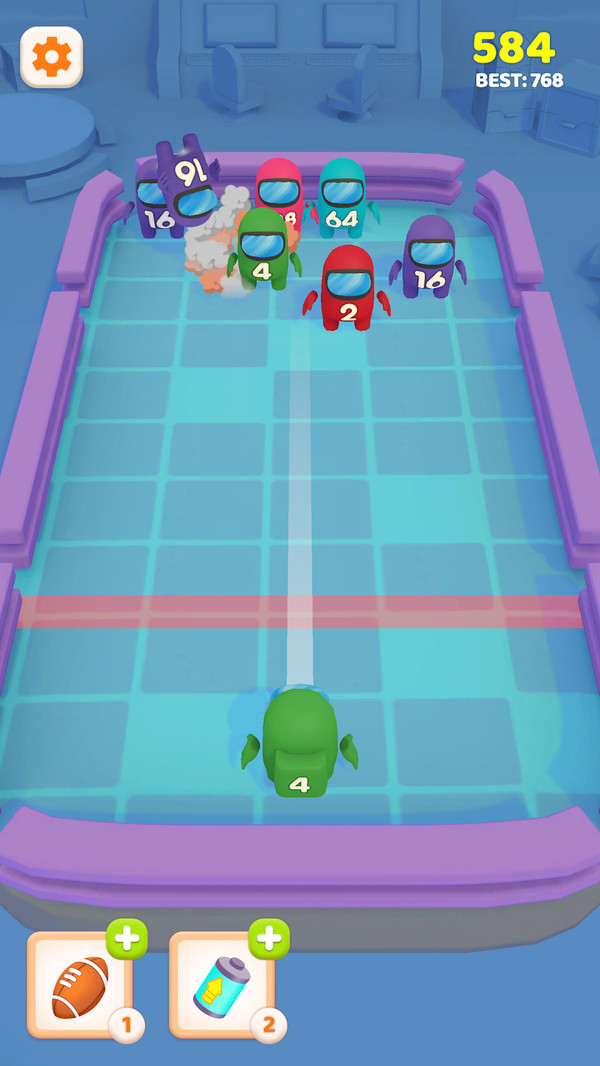Activate the battery boost power-up
The width and height of the screenshot is (600, 1066).
(220, 984)
